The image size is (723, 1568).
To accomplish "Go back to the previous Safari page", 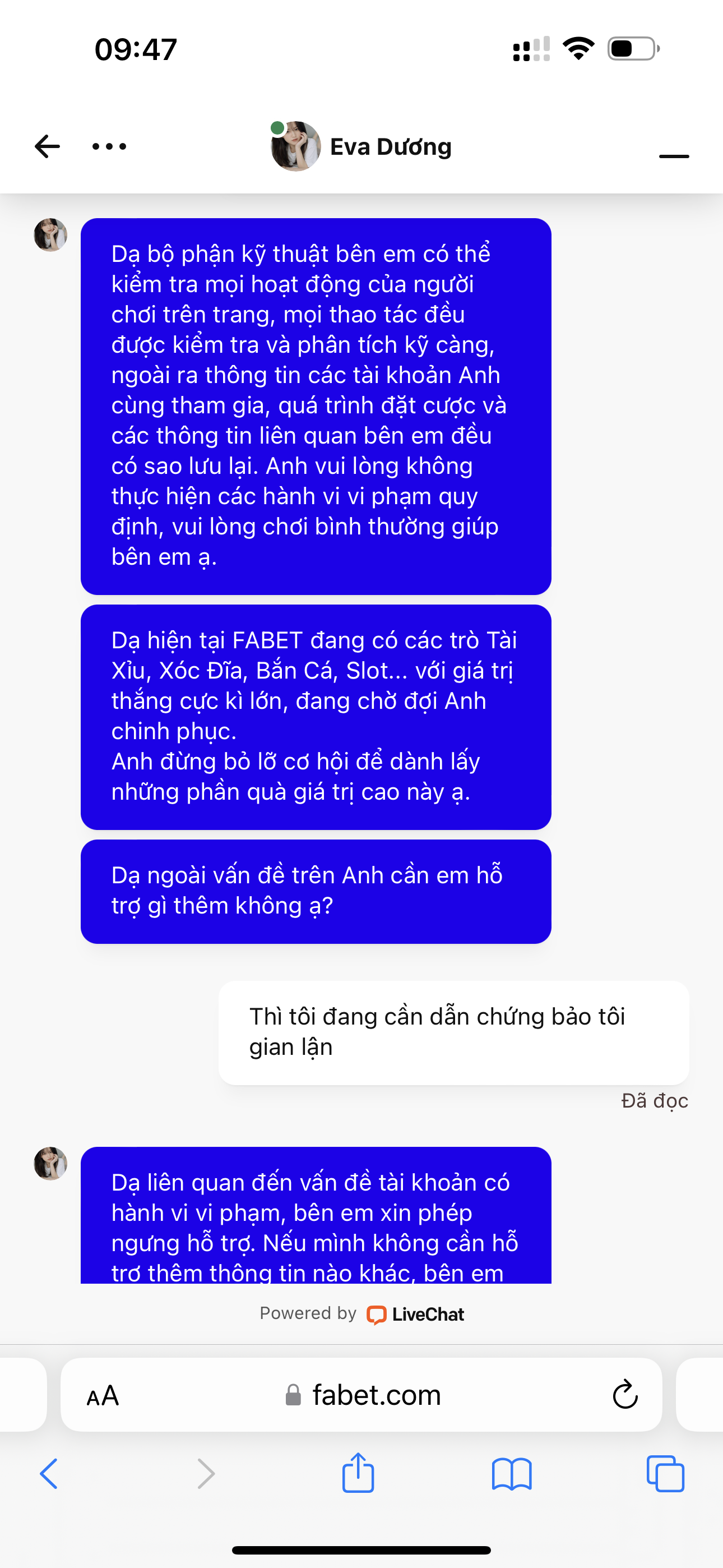I will 49,1474.
